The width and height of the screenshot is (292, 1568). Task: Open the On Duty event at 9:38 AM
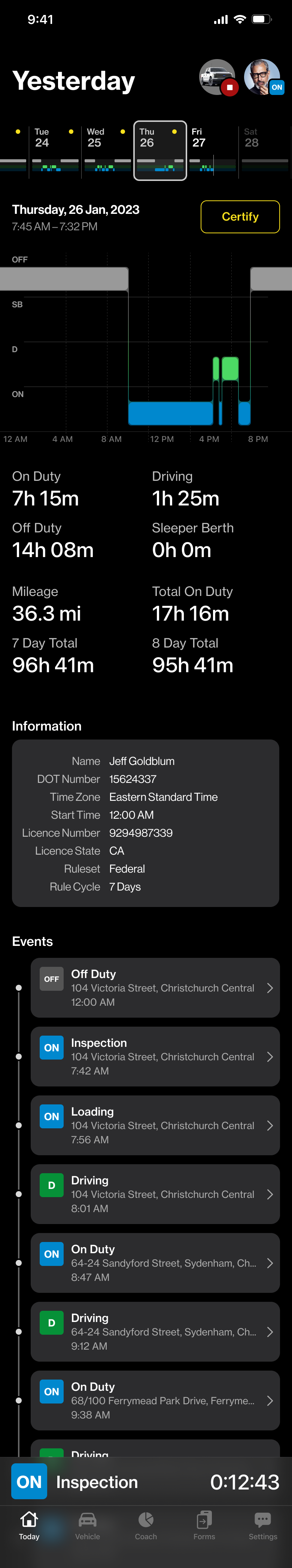[155, 1400]
